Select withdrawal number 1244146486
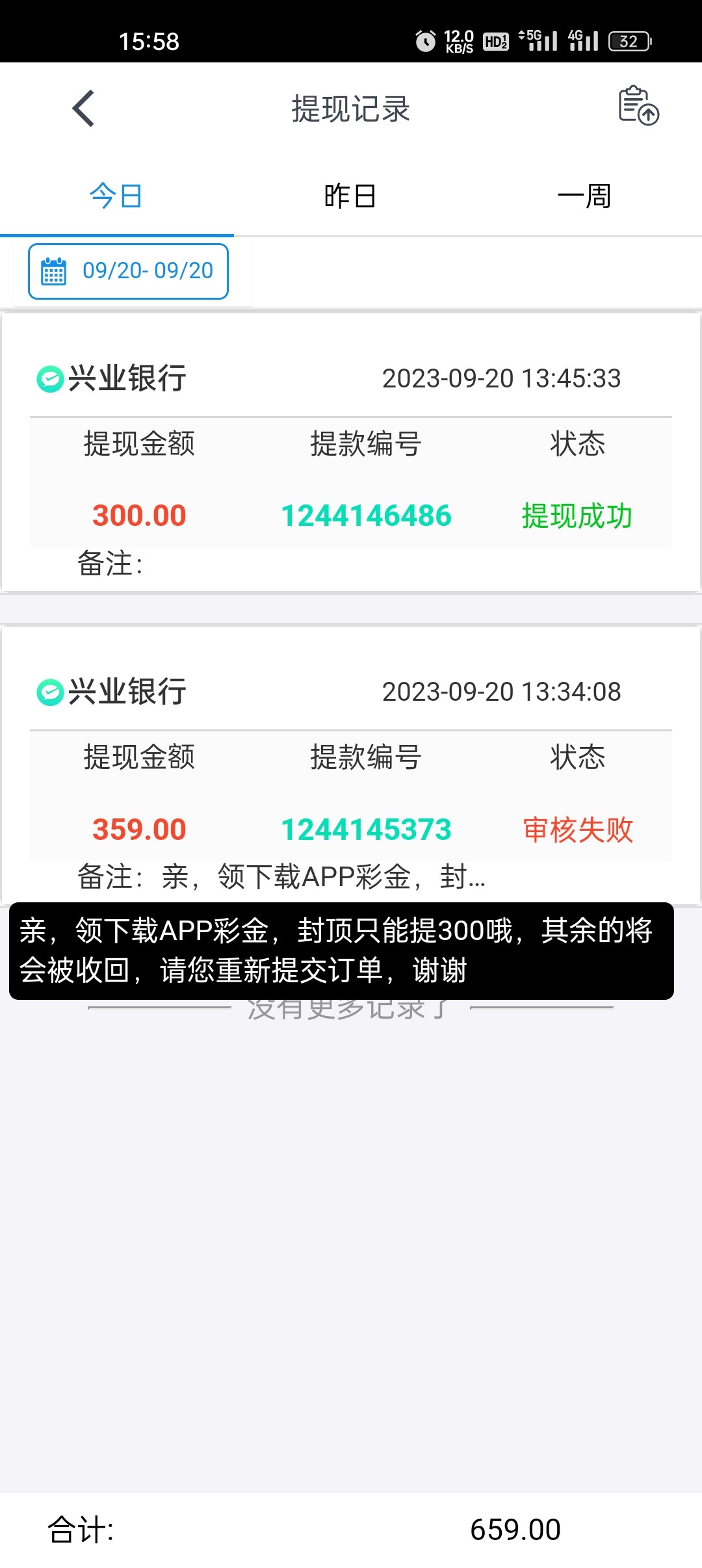Image resolution: width=702 pixels, height=1568 pixels. click(367, 516)
